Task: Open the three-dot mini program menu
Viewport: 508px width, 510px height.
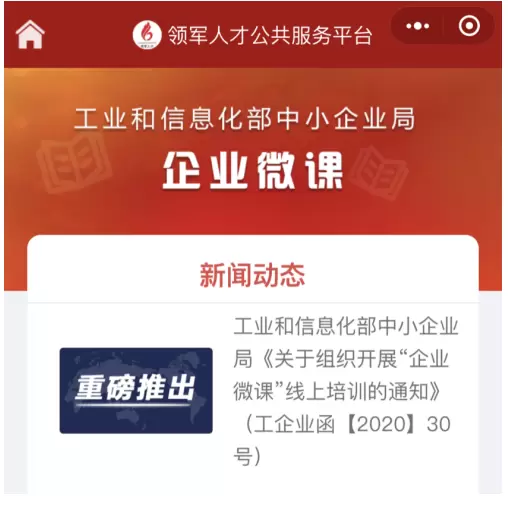Action: (417, 26)
